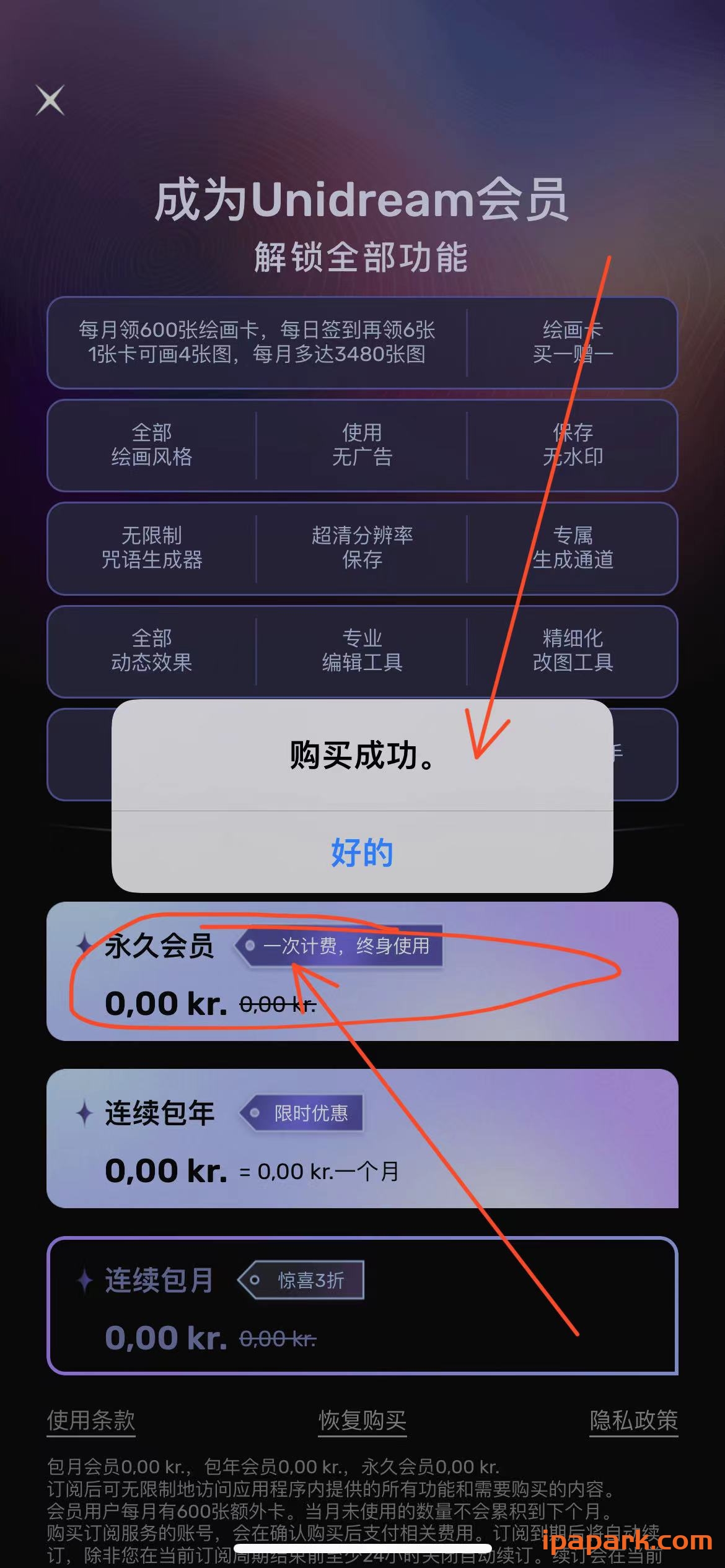Select the 超清分辨率保存 feature tile
725x1568 pixels.
point(362,549)
